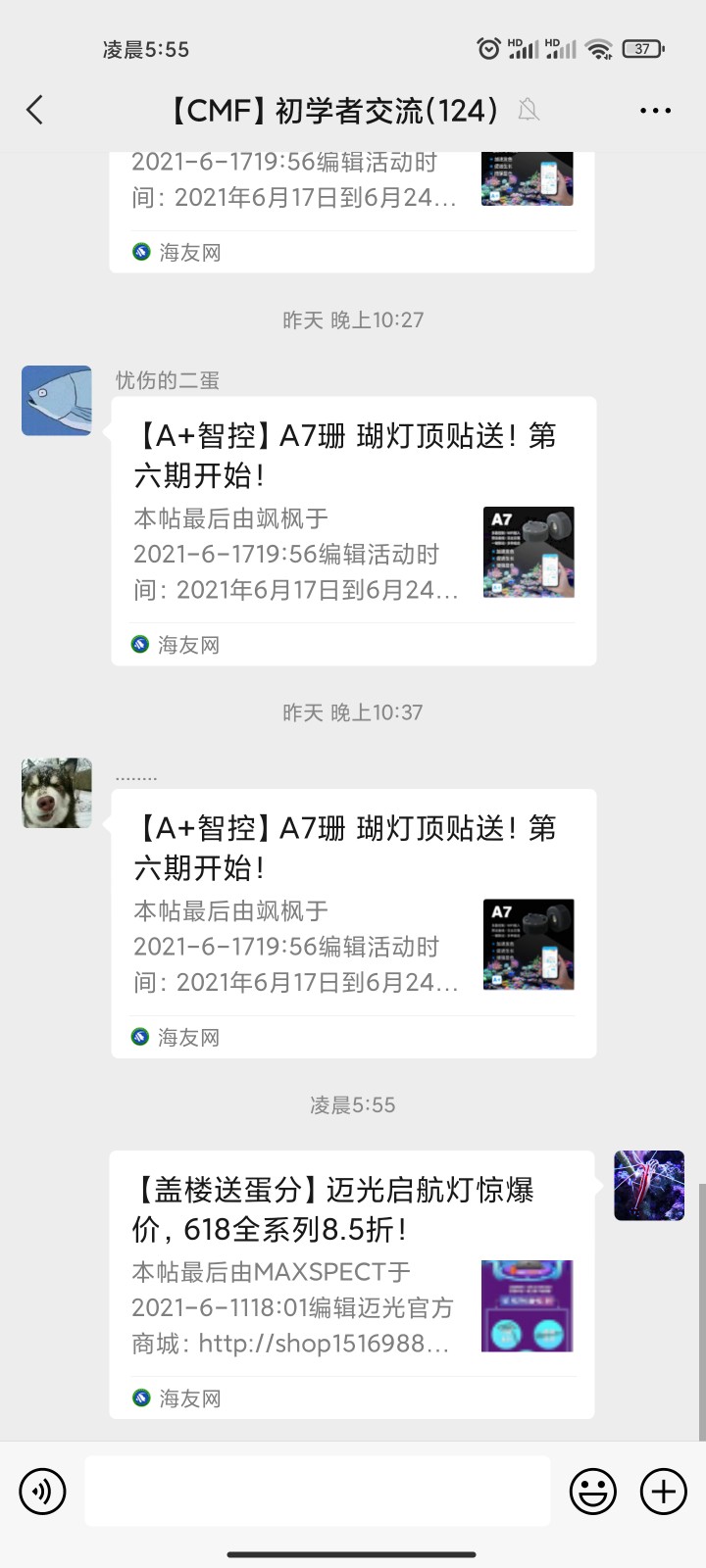
Task: Open the A7 link card under husky avatar
Action: pyautogui.click(x=353, y=923)
